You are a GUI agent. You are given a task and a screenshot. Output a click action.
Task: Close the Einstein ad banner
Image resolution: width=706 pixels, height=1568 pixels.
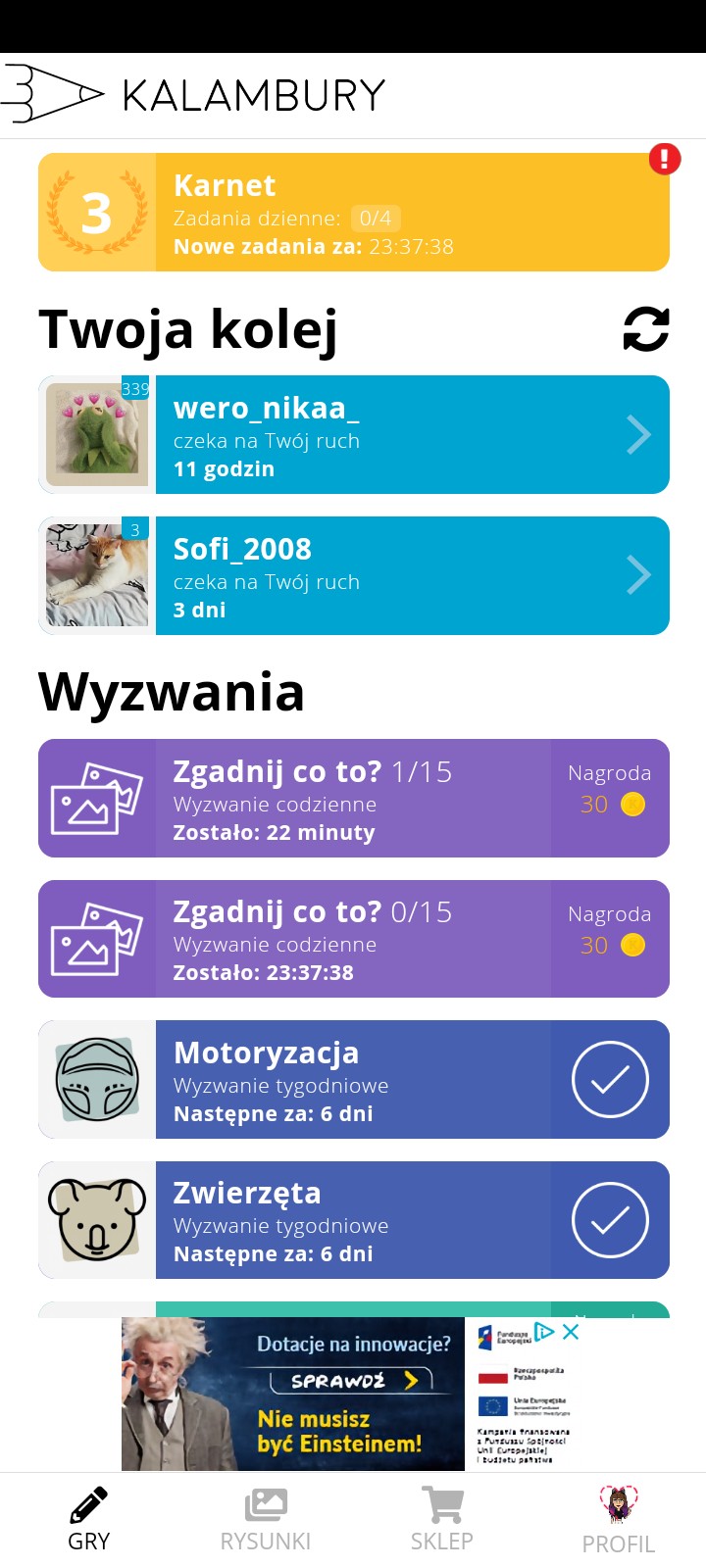click(571, 1332)
